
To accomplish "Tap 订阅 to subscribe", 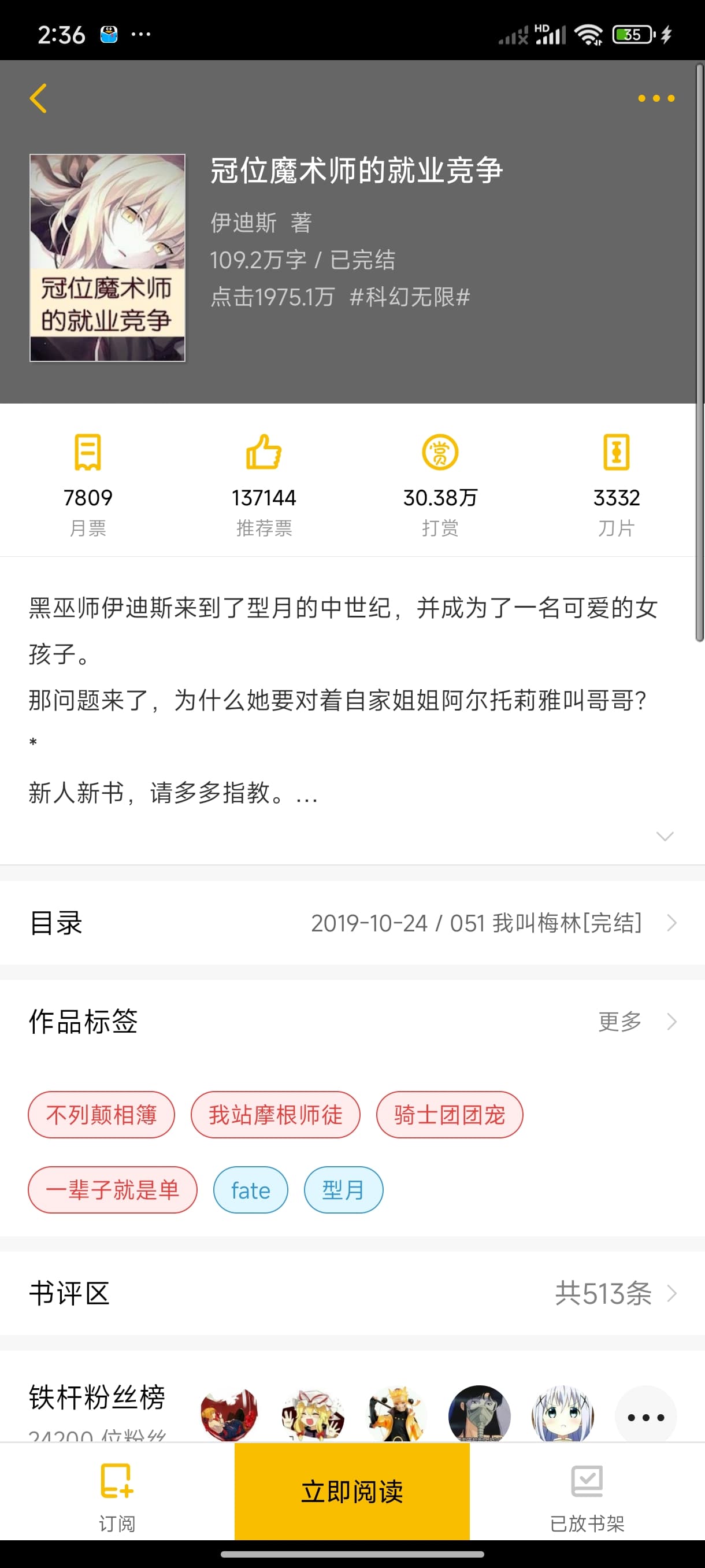I will point(117,1497).
